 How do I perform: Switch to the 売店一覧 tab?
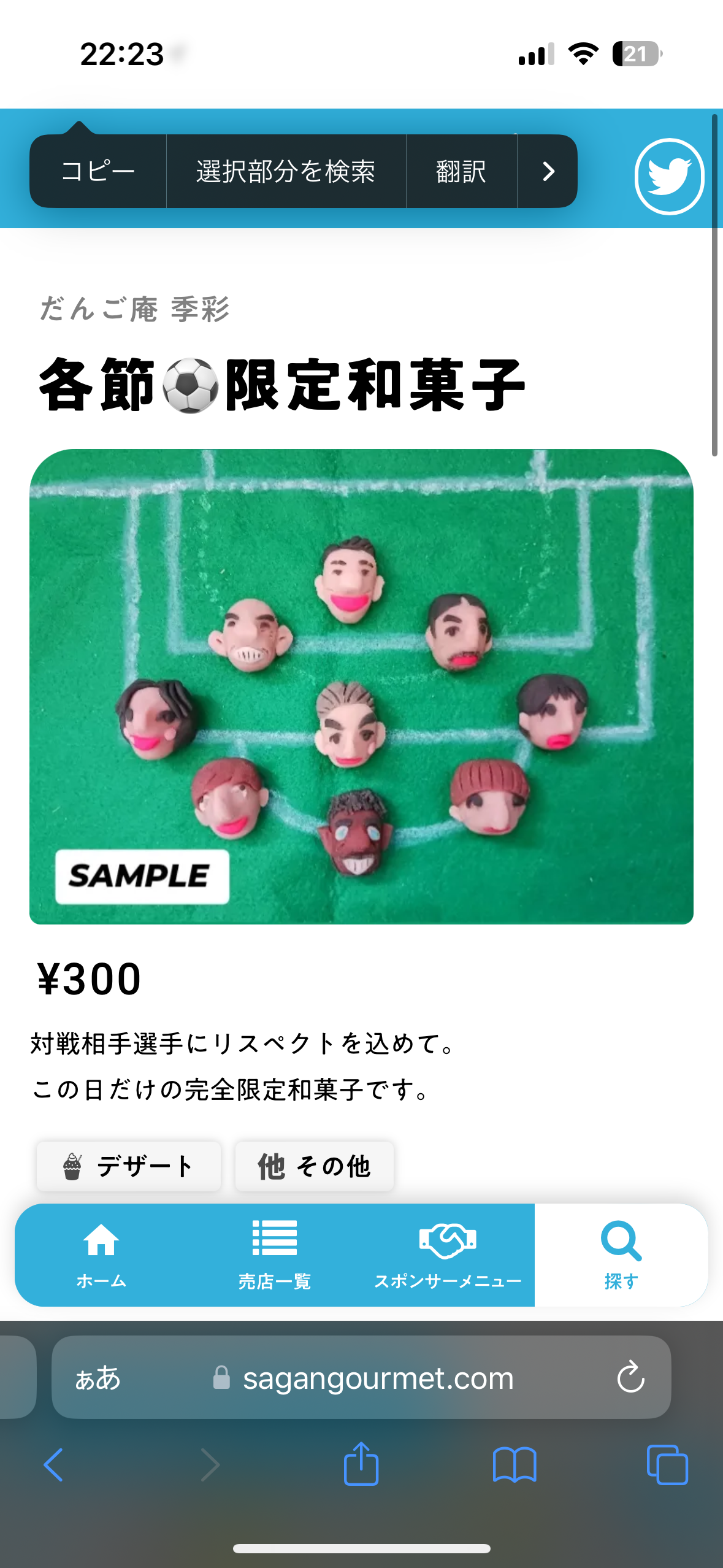(x=274, y=1255)
